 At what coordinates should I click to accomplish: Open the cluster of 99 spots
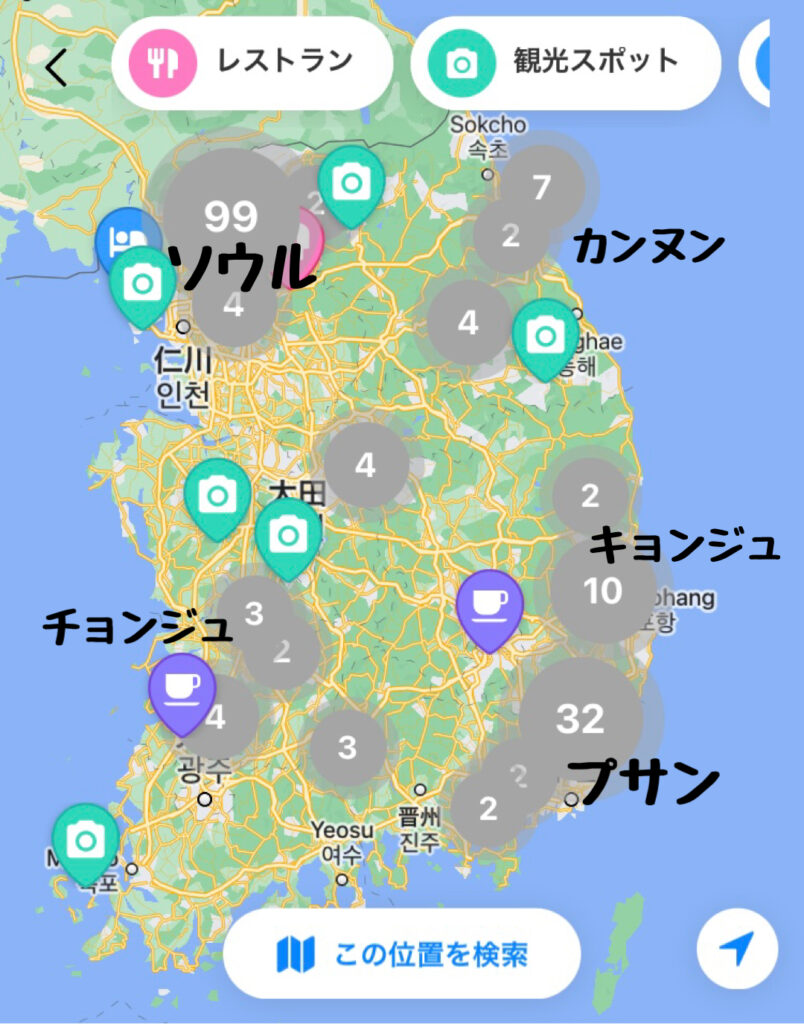pyautogui.click(x=230, y=214)
